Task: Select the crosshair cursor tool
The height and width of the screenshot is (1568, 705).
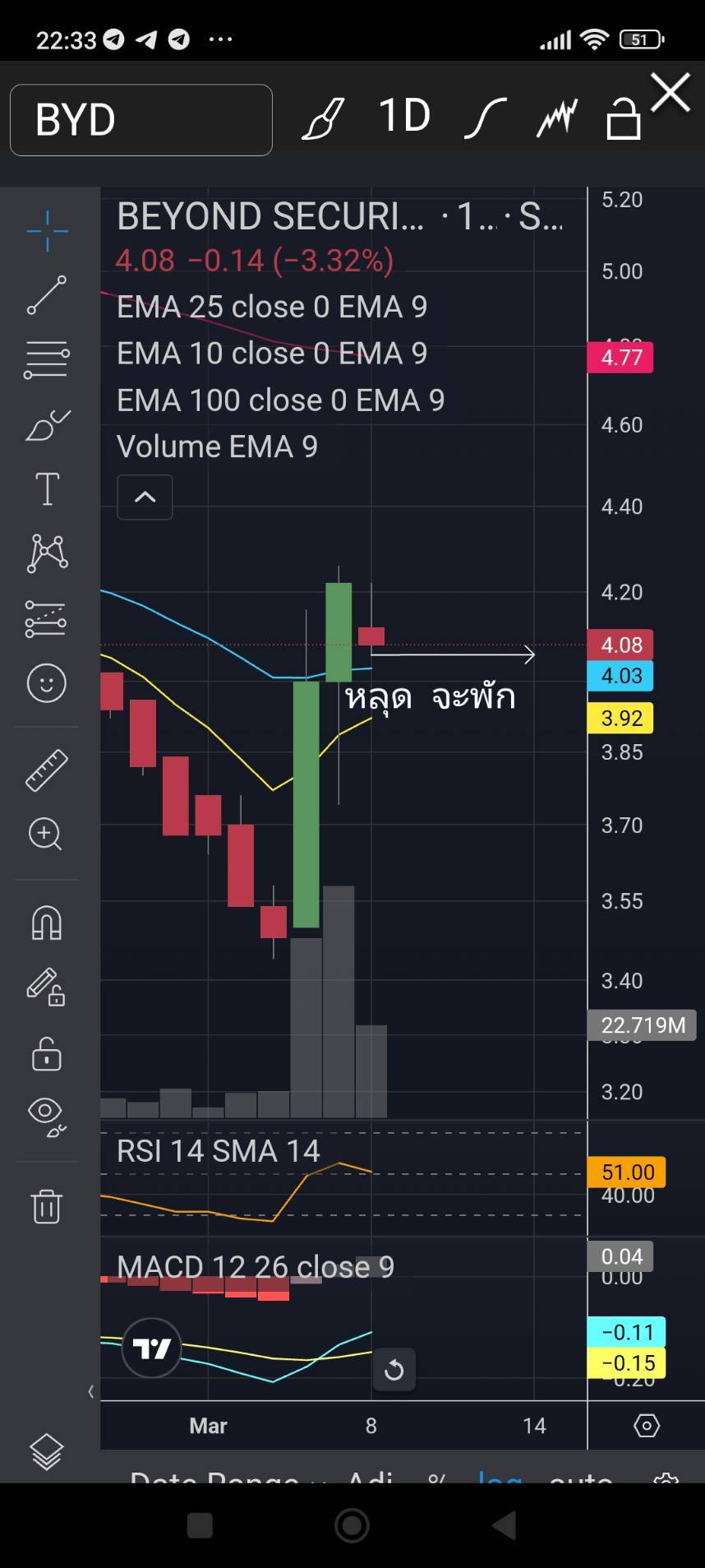Action: (x=47, y=231)
